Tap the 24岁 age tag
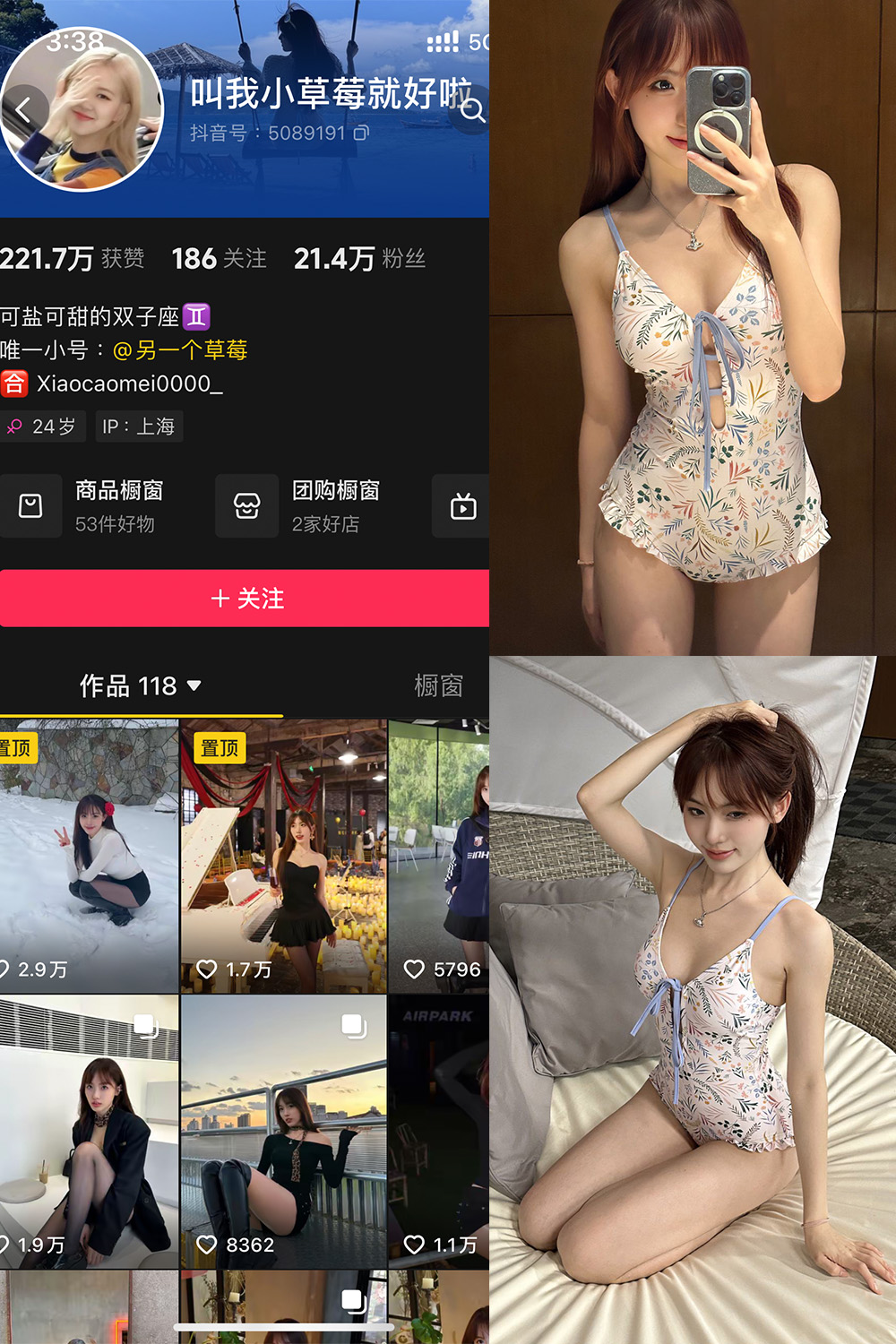896x1344 pixels. click(43, 426)
